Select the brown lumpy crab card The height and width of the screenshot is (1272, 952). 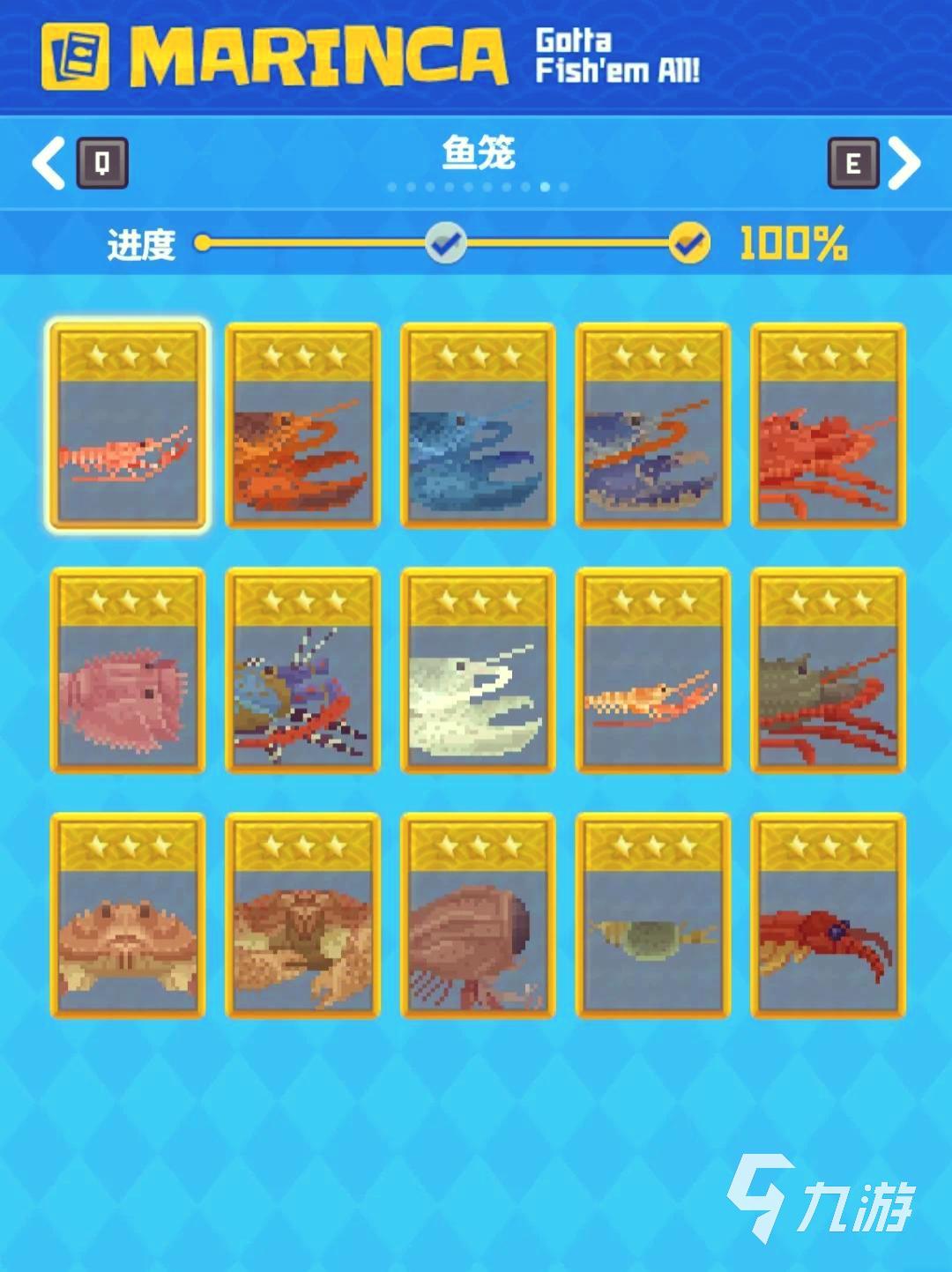click(x=302, y=917)
